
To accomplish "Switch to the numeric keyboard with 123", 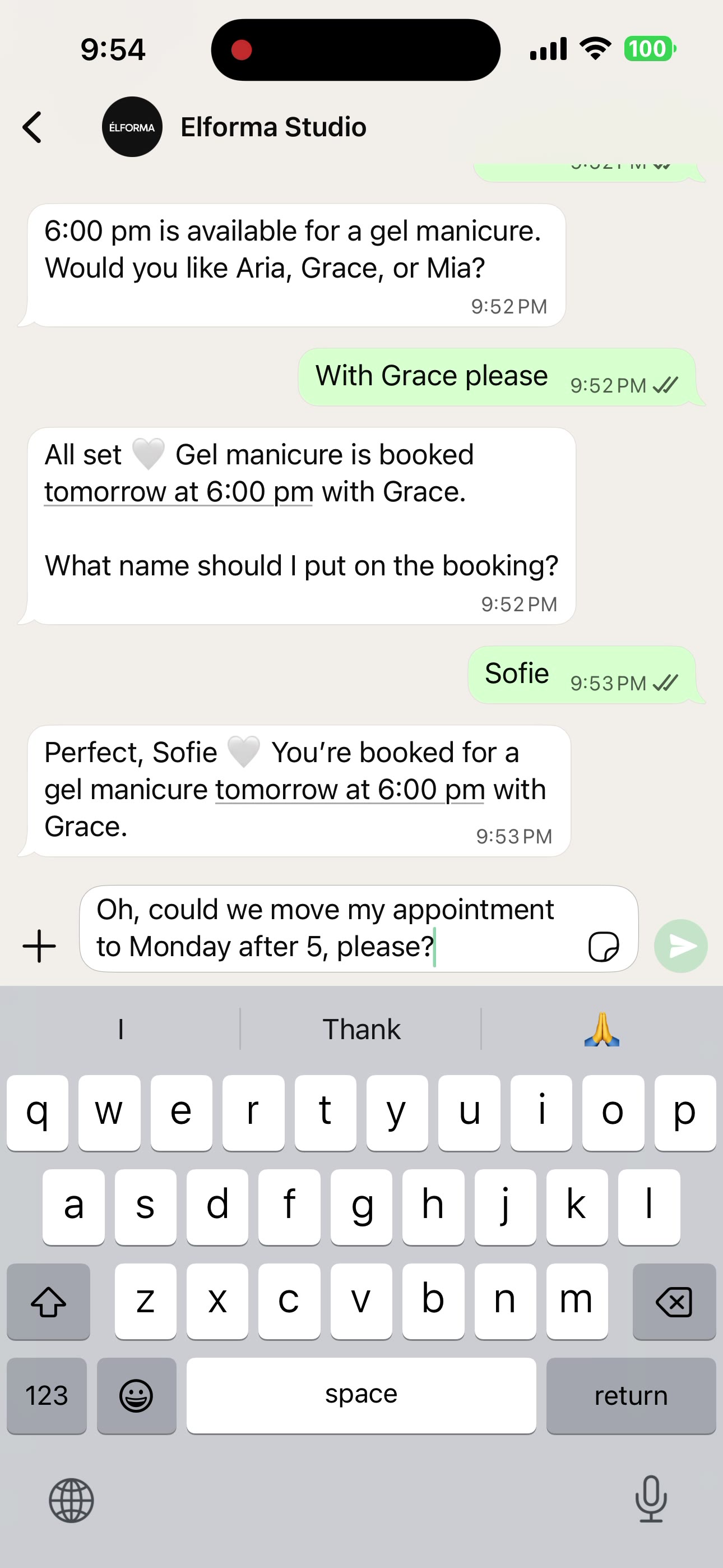I will point(47,1396).
